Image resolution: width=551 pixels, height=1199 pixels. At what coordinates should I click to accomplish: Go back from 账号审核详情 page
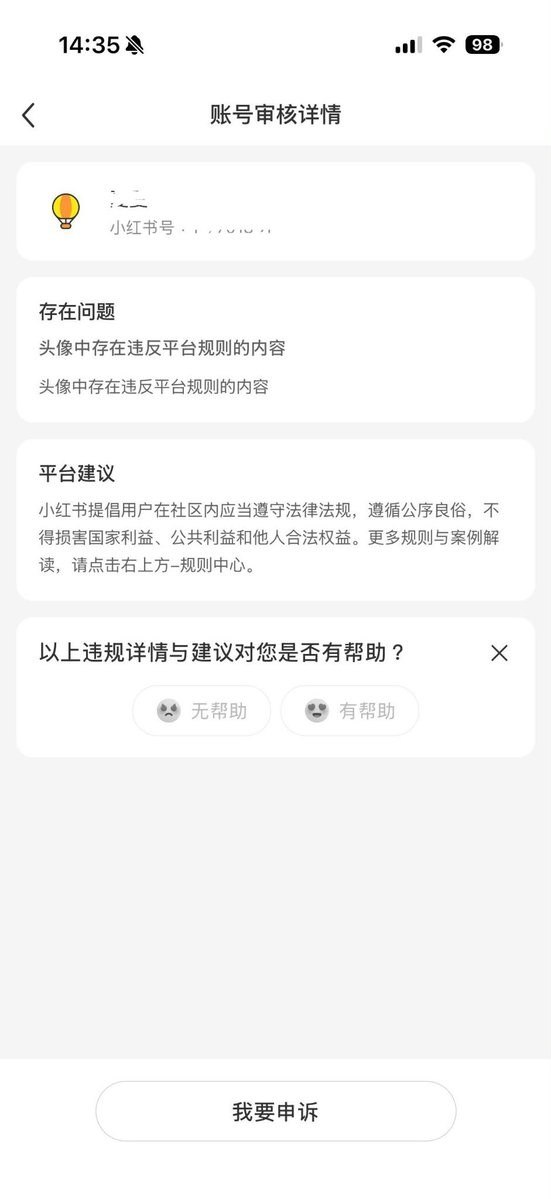coord(28,115)
